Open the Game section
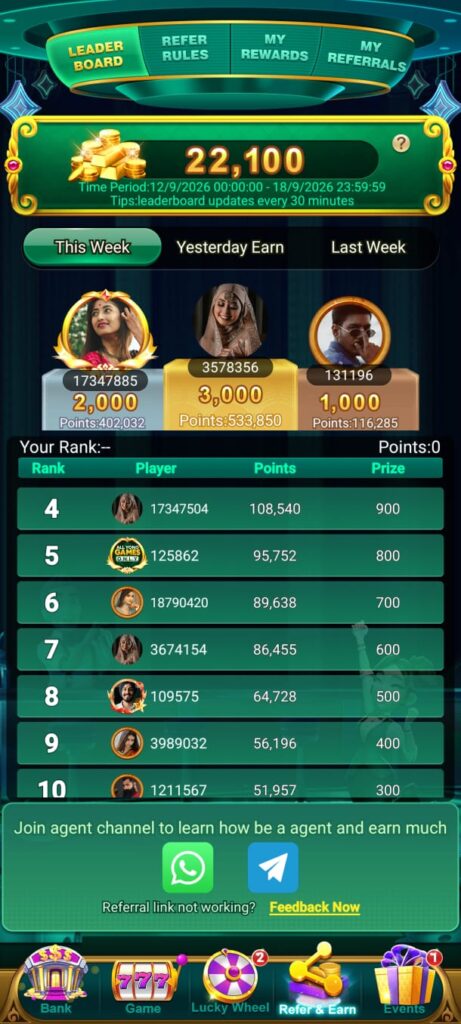The image size is (461, 1024). [x=143, y=985]
